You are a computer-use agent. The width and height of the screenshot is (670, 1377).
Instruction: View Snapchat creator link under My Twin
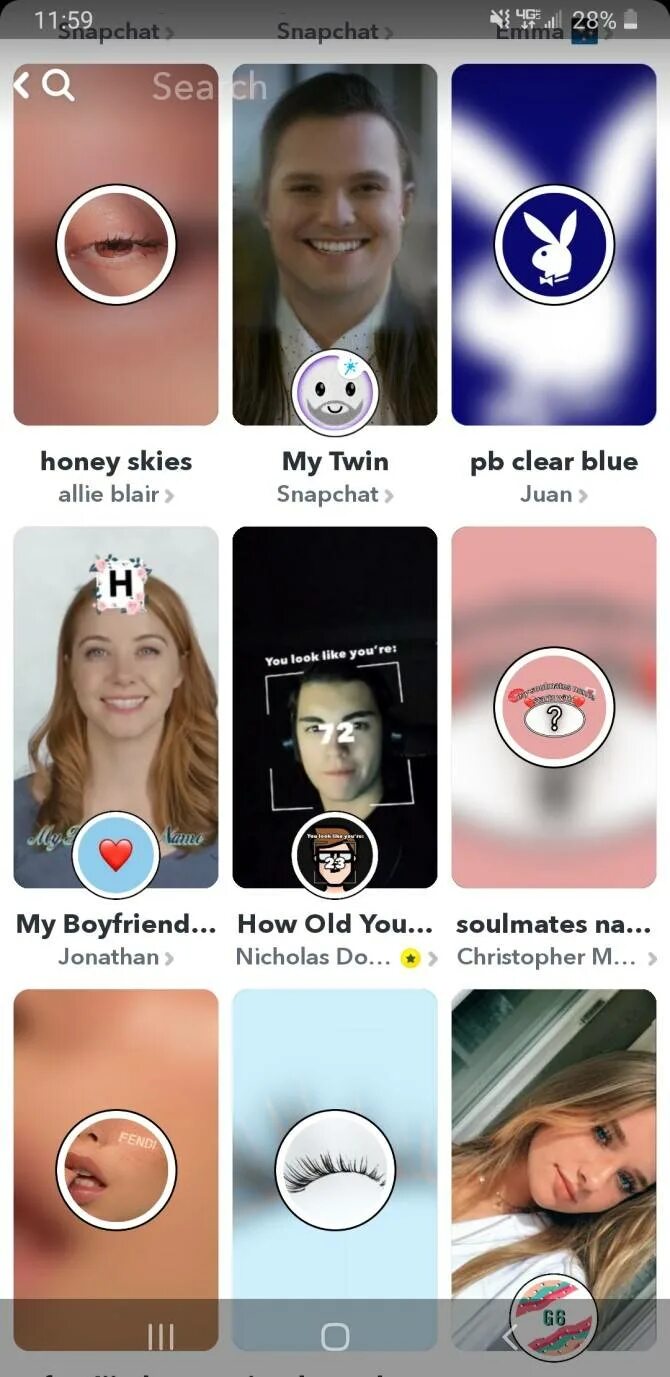334,494
